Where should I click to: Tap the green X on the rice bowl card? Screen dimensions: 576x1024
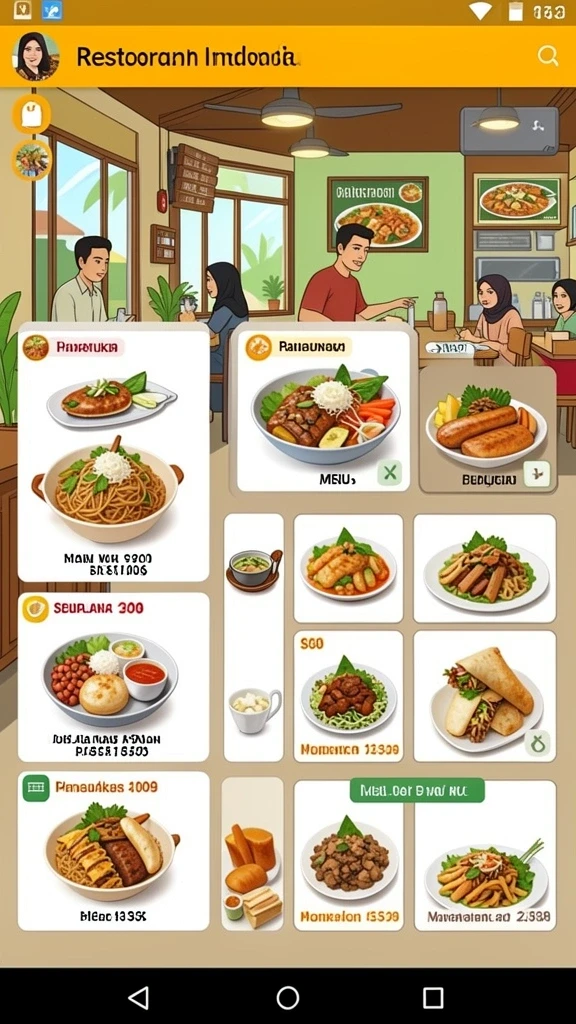[390, 472]
